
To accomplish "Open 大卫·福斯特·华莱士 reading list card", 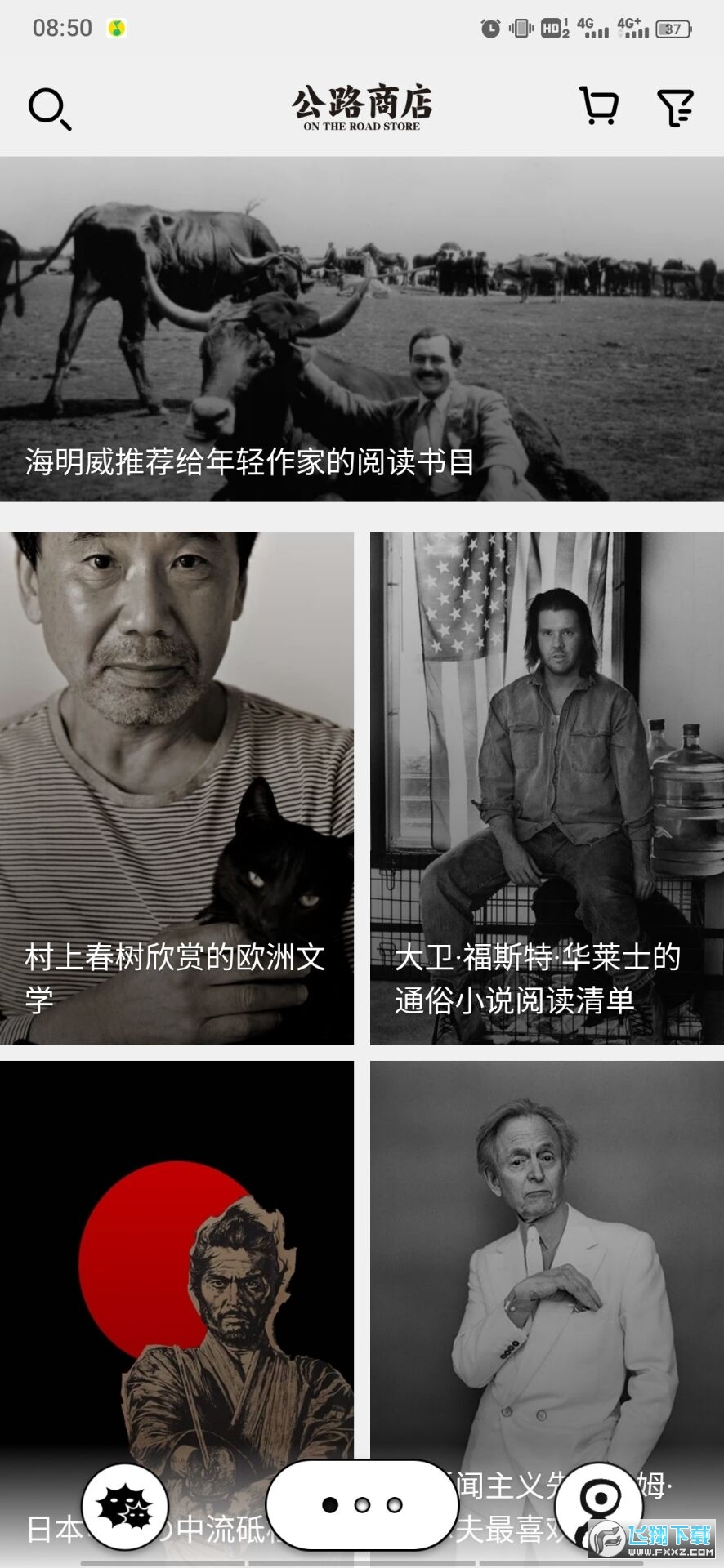I will (547, 788).
